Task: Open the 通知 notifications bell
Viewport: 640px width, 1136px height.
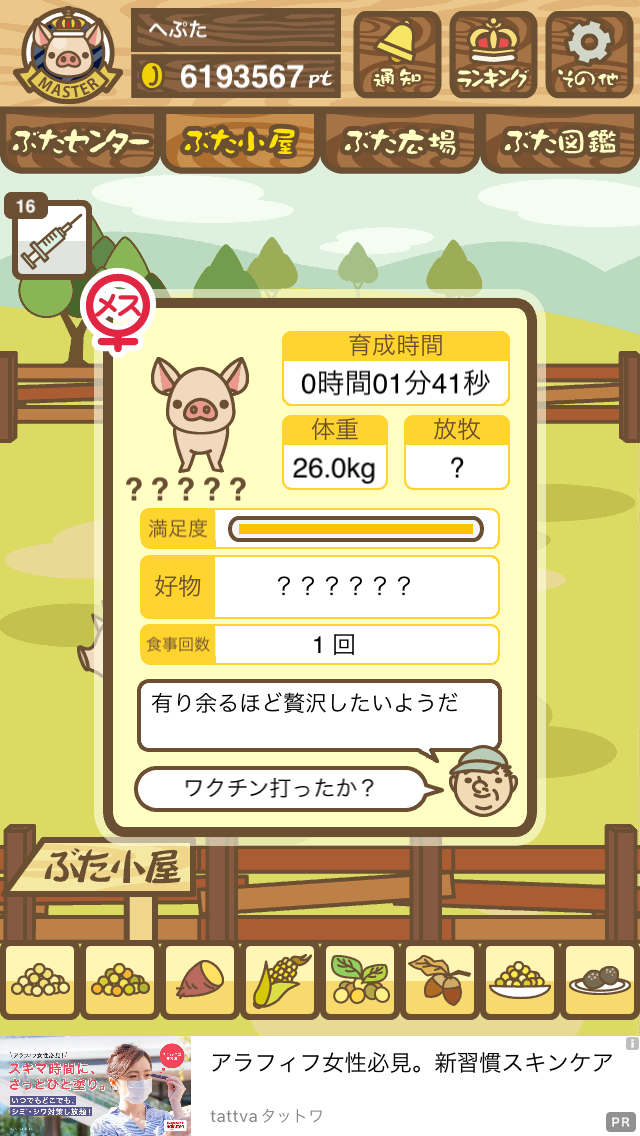Action: point(397,54)
